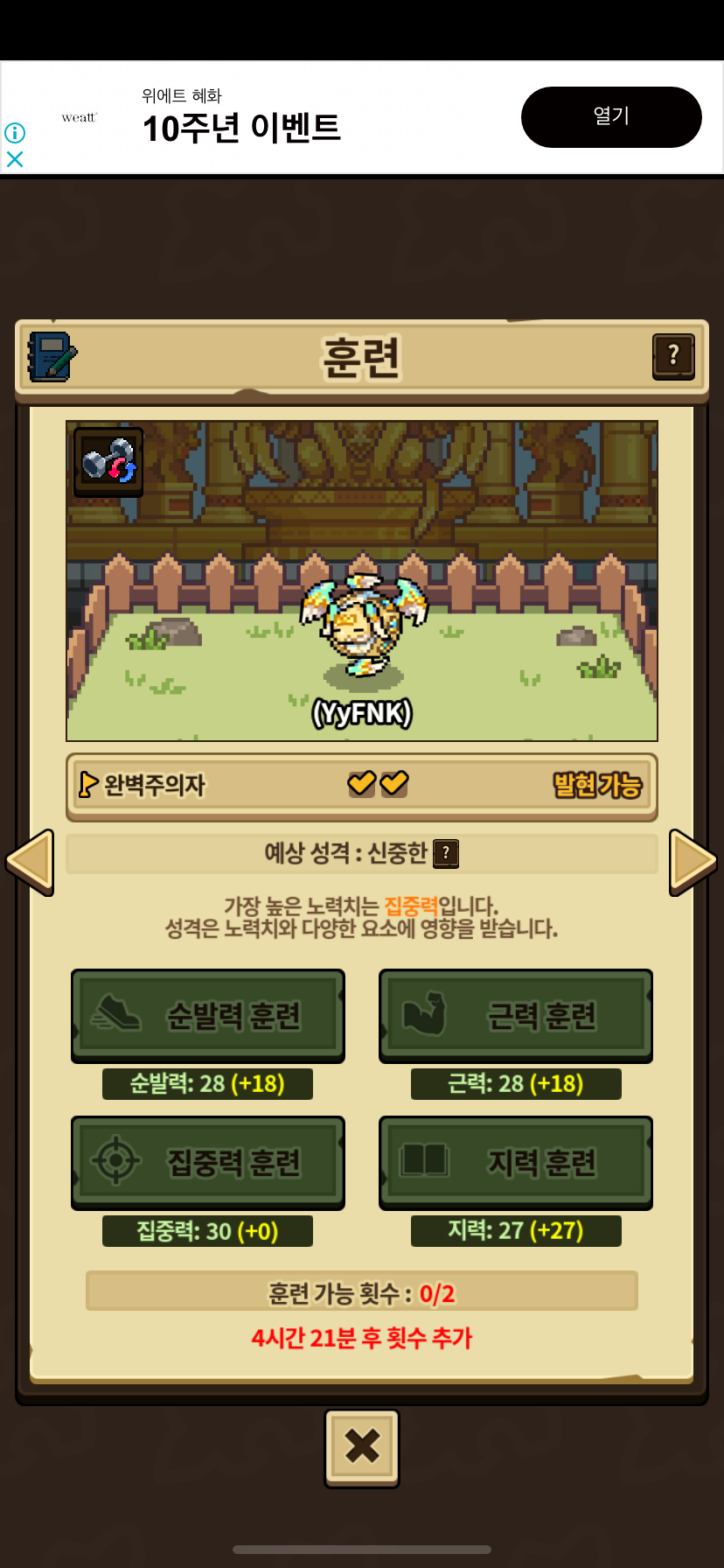Viewport: 724px width, 1568px height.
Task: Start 순발력 훈련
Action: tap(208, 1015)
